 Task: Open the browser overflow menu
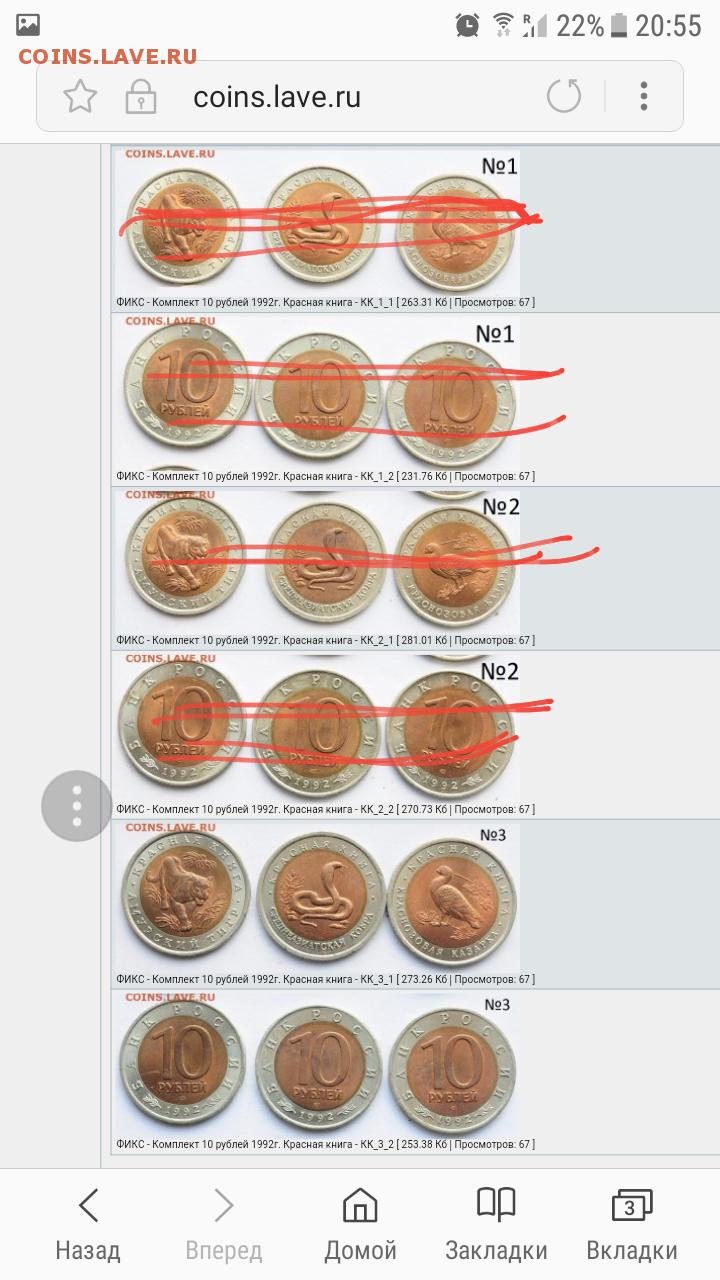[644, 97]
